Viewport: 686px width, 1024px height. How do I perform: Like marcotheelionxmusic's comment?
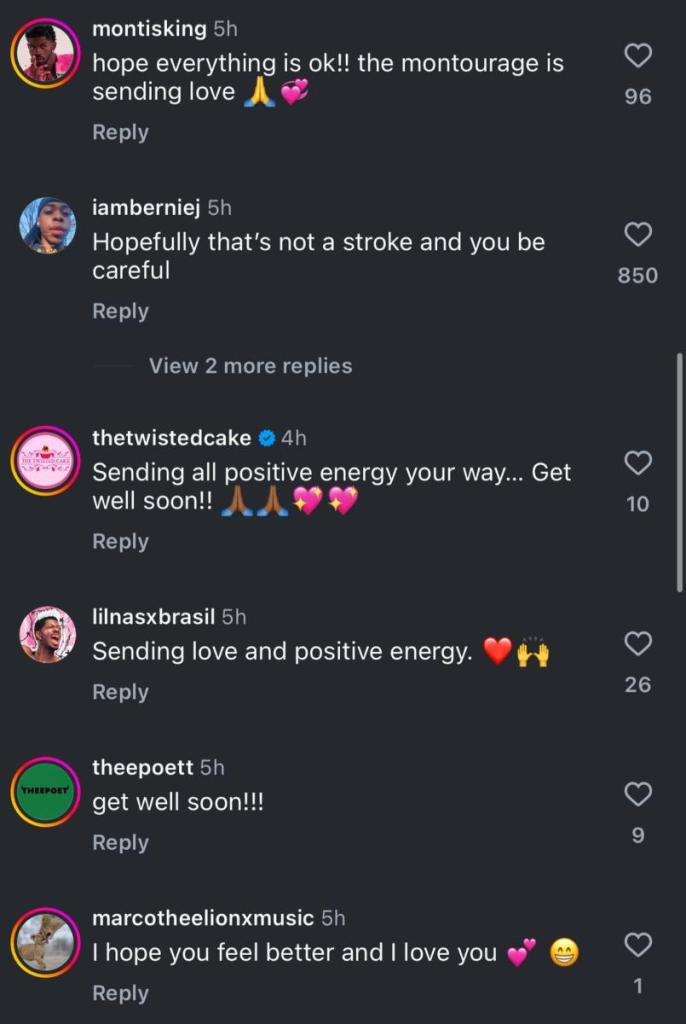click(x=638, y=945)
